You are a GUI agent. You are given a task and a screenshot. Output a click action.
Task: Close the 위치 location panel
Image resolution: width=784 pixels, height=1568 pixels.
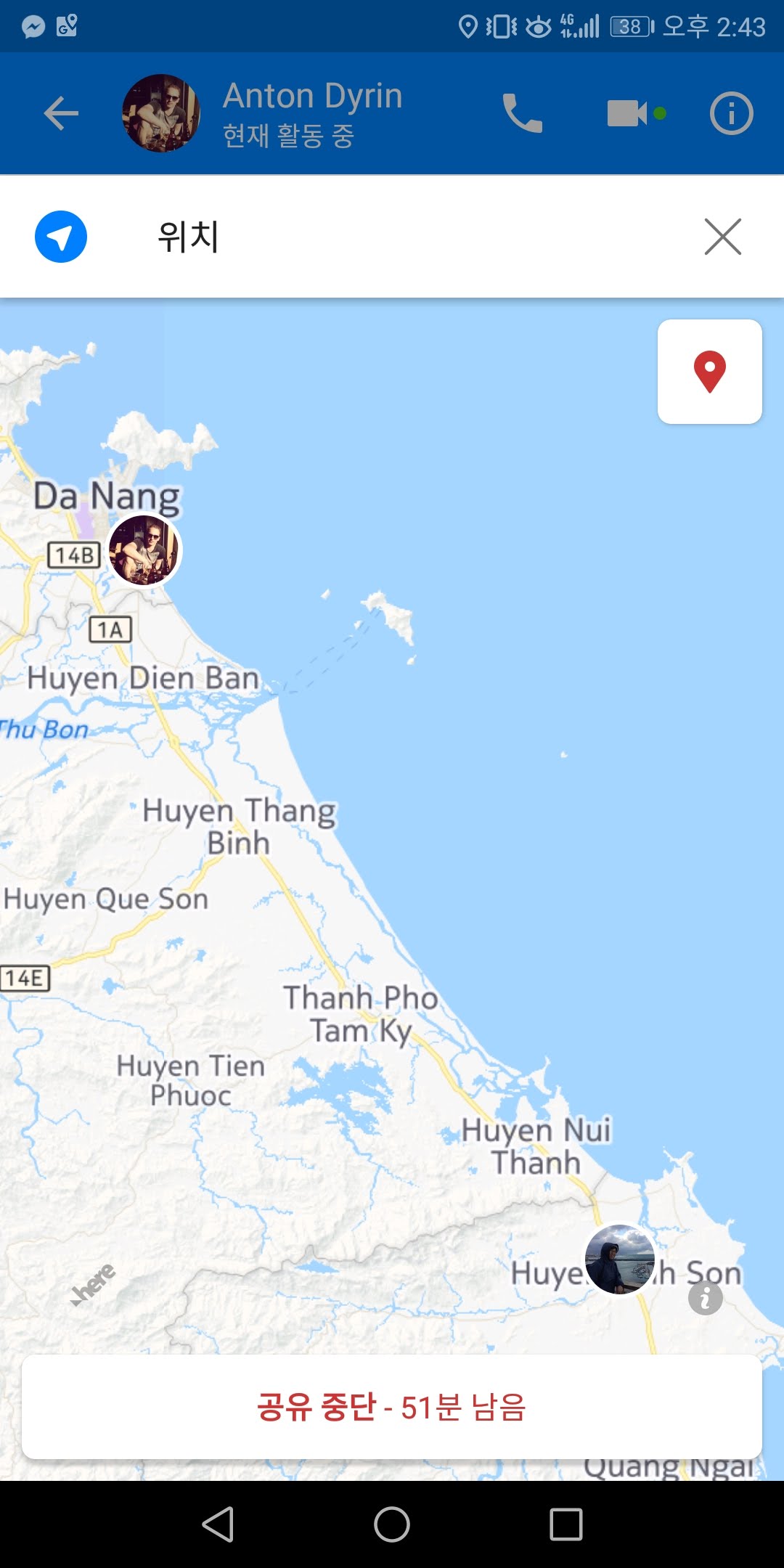[722, 237]
